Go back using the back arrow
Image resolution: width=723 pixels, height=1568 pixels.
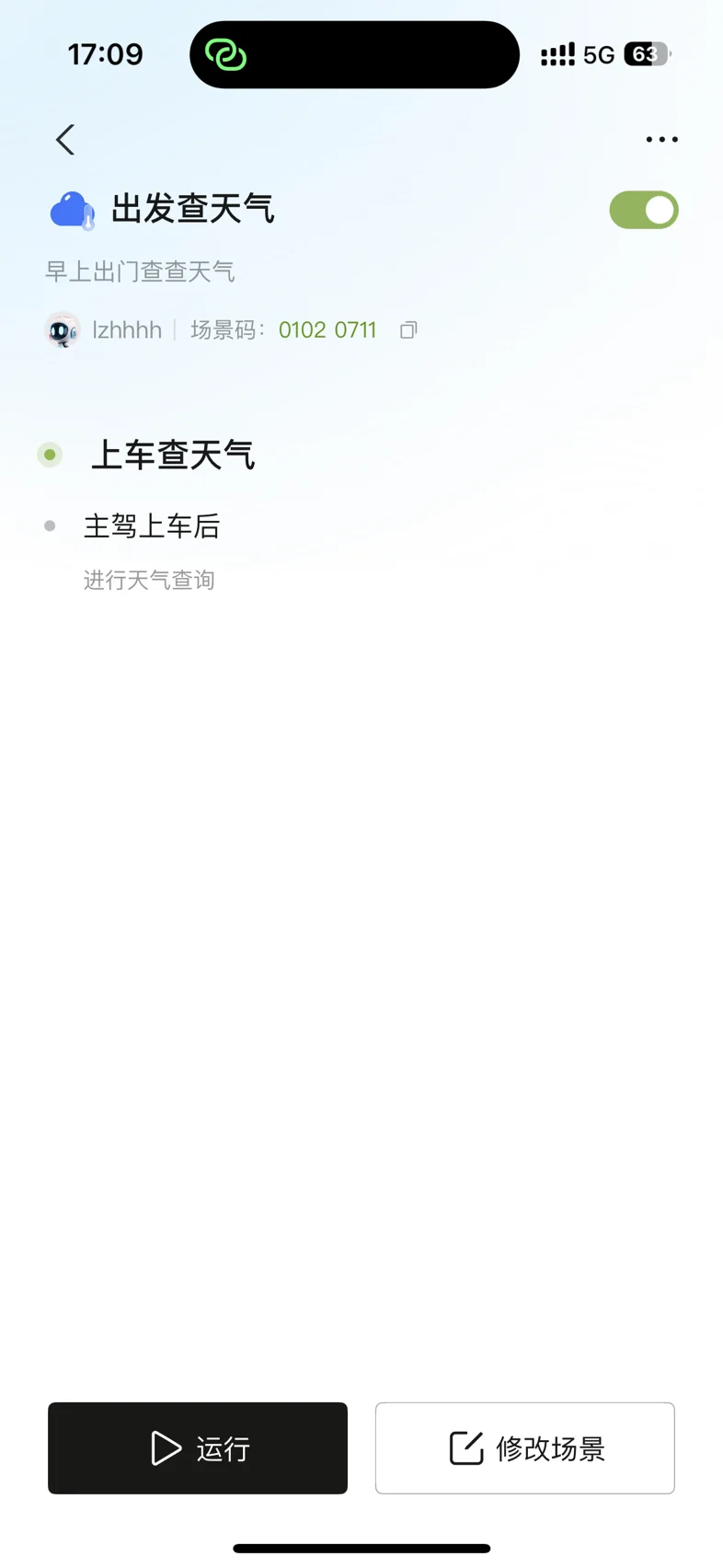click(65, 140)
